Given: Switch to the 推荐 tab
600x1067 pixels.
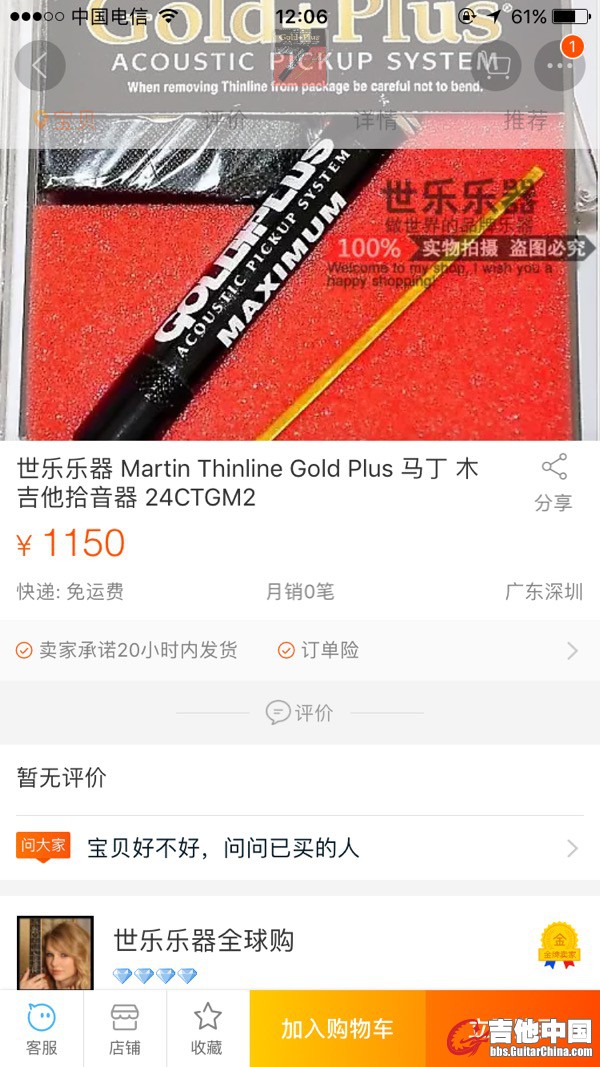Looking at the screenshot, I should [525, 121].
